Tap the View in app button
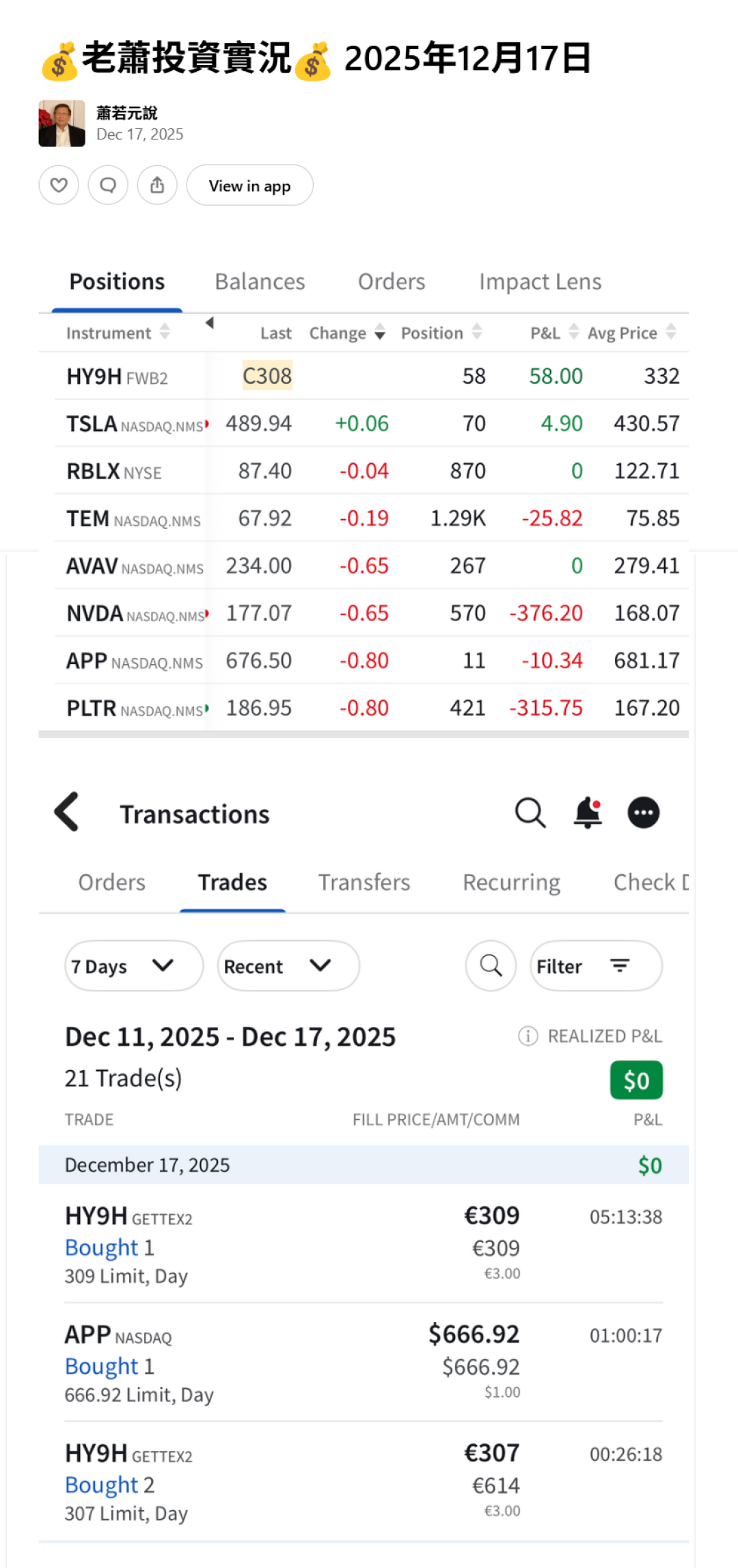Viewport: 738px width, 1568px height. [249, 185]
